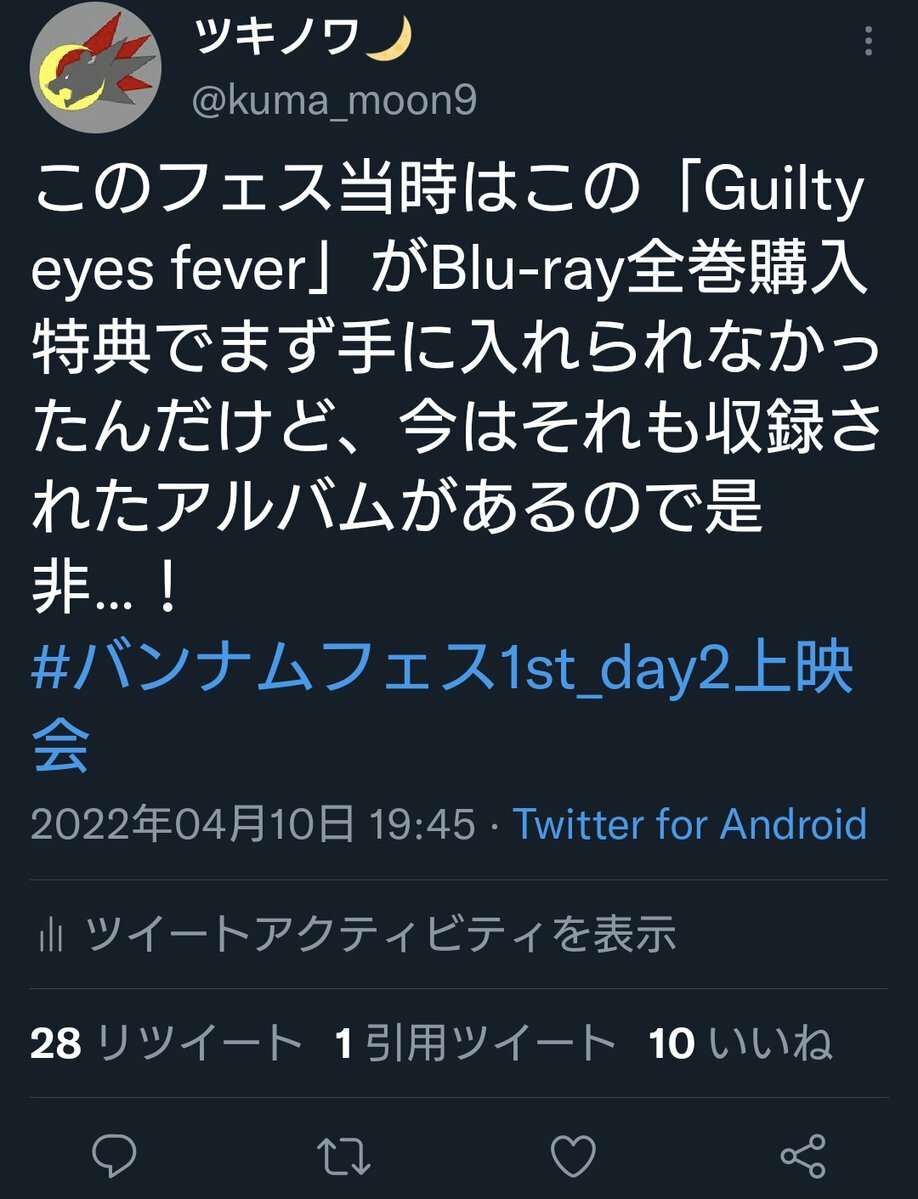Like this tweet
This screenshot has width=918, height=1199.
coord(574,1155)
